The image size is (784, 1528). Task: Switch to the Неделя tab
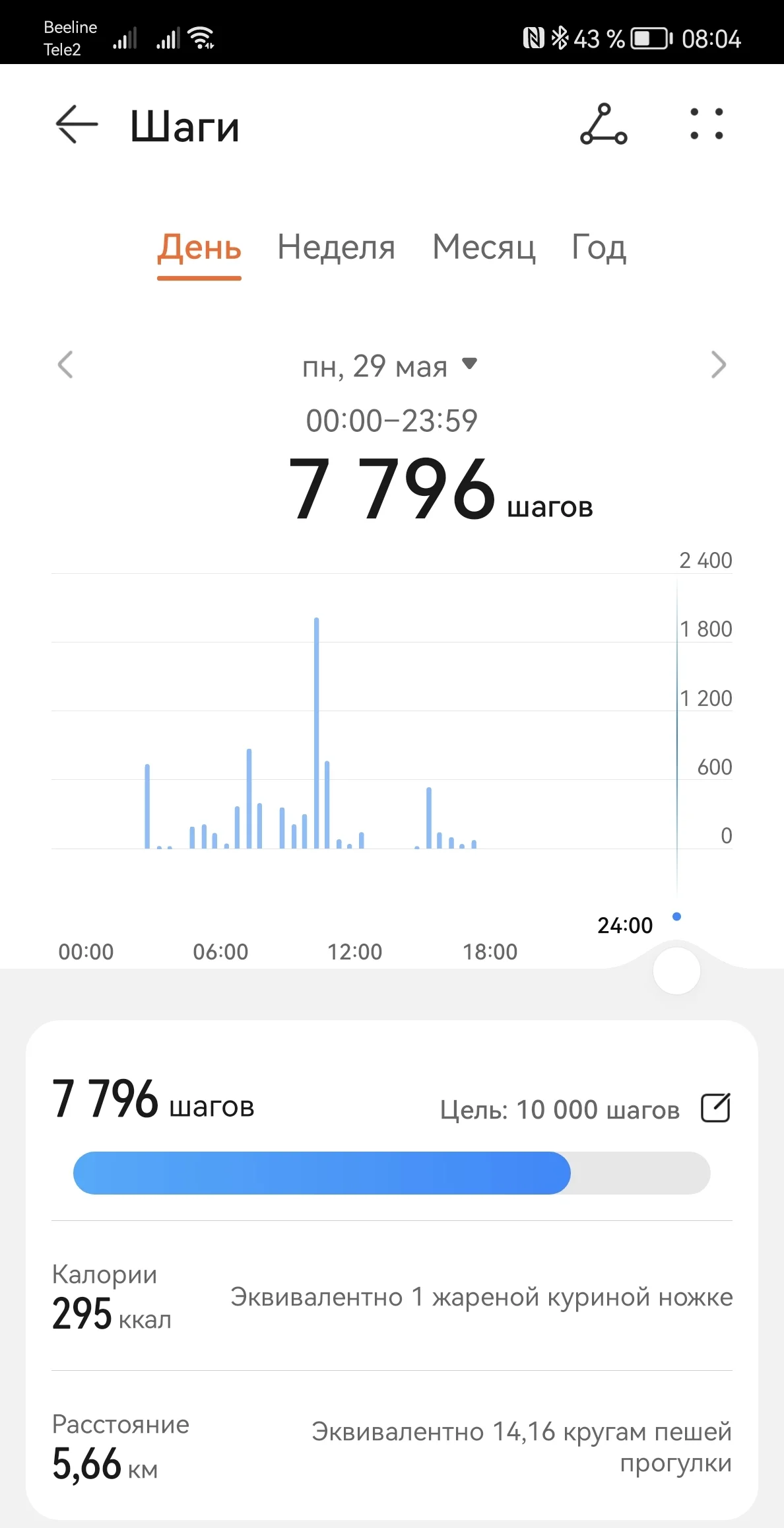point(336,248)
